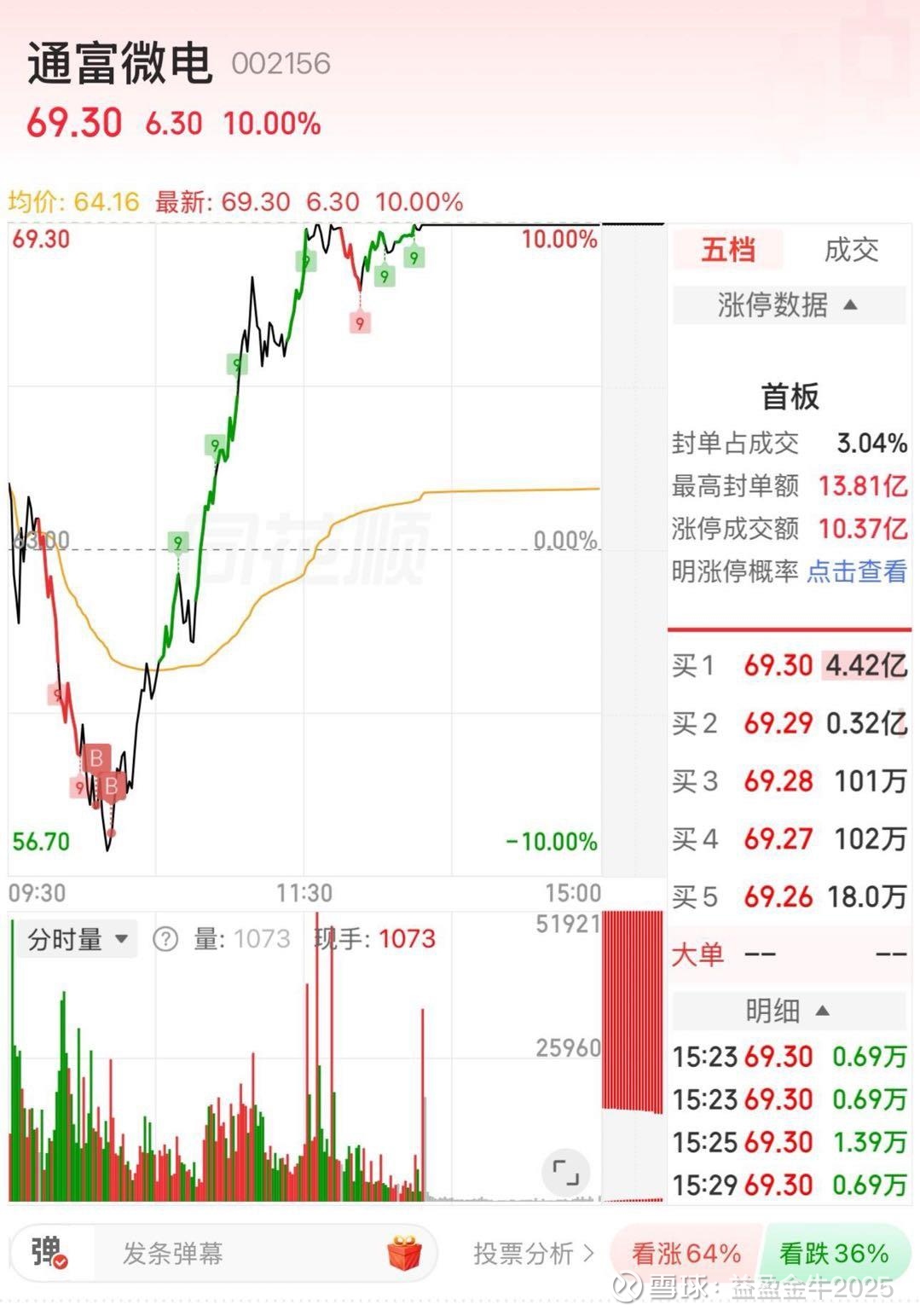
Task: Collapse the 明细 trade detail list
Action: [x=789, y=1011]
